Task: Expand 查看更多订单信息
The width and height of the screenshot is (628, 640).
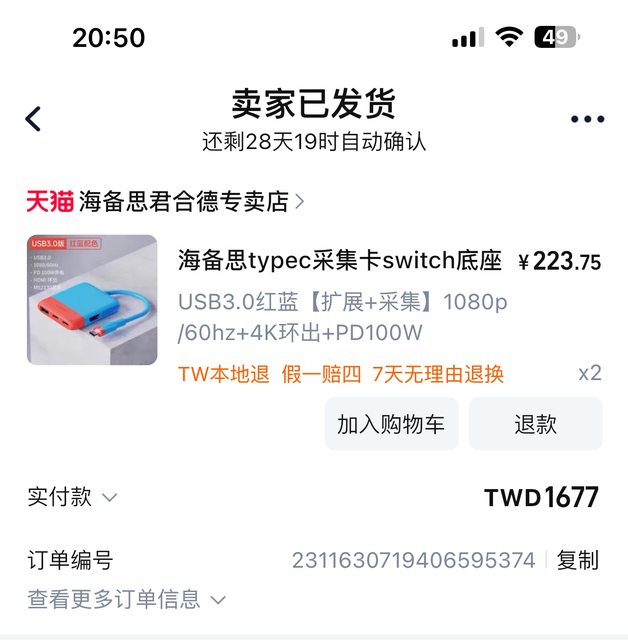Action: click(126, 599)
